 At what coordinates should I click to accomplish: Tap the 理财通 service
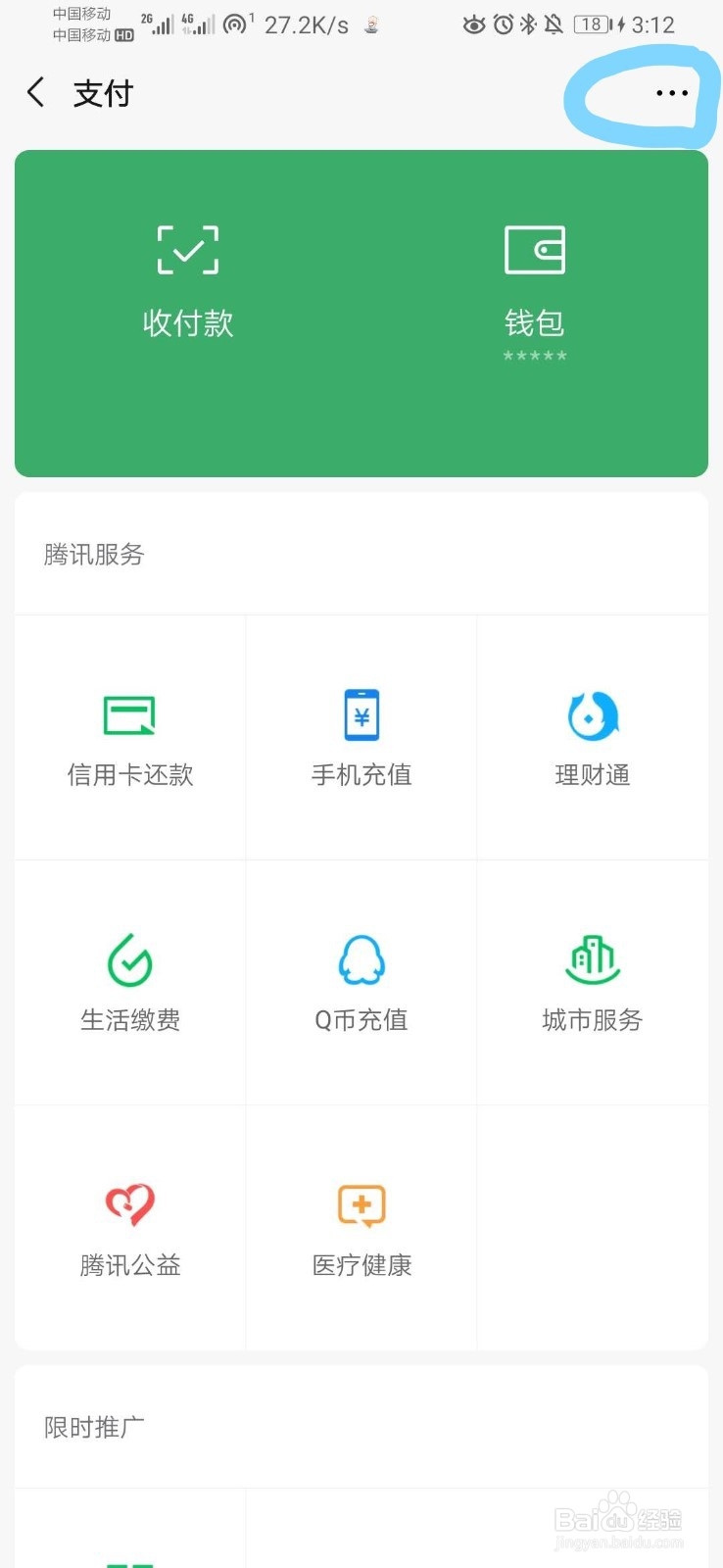593,738
